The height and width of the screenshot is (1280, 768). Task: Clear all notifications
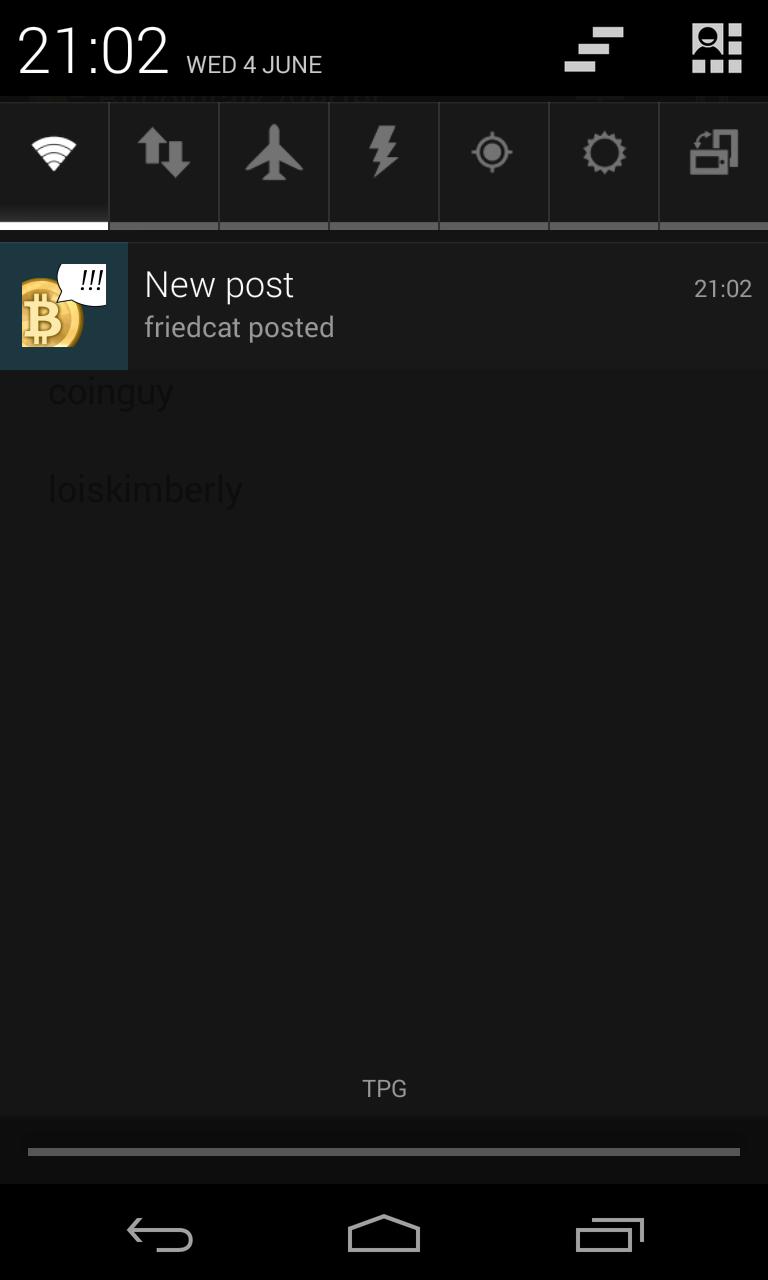click(594, 49)
